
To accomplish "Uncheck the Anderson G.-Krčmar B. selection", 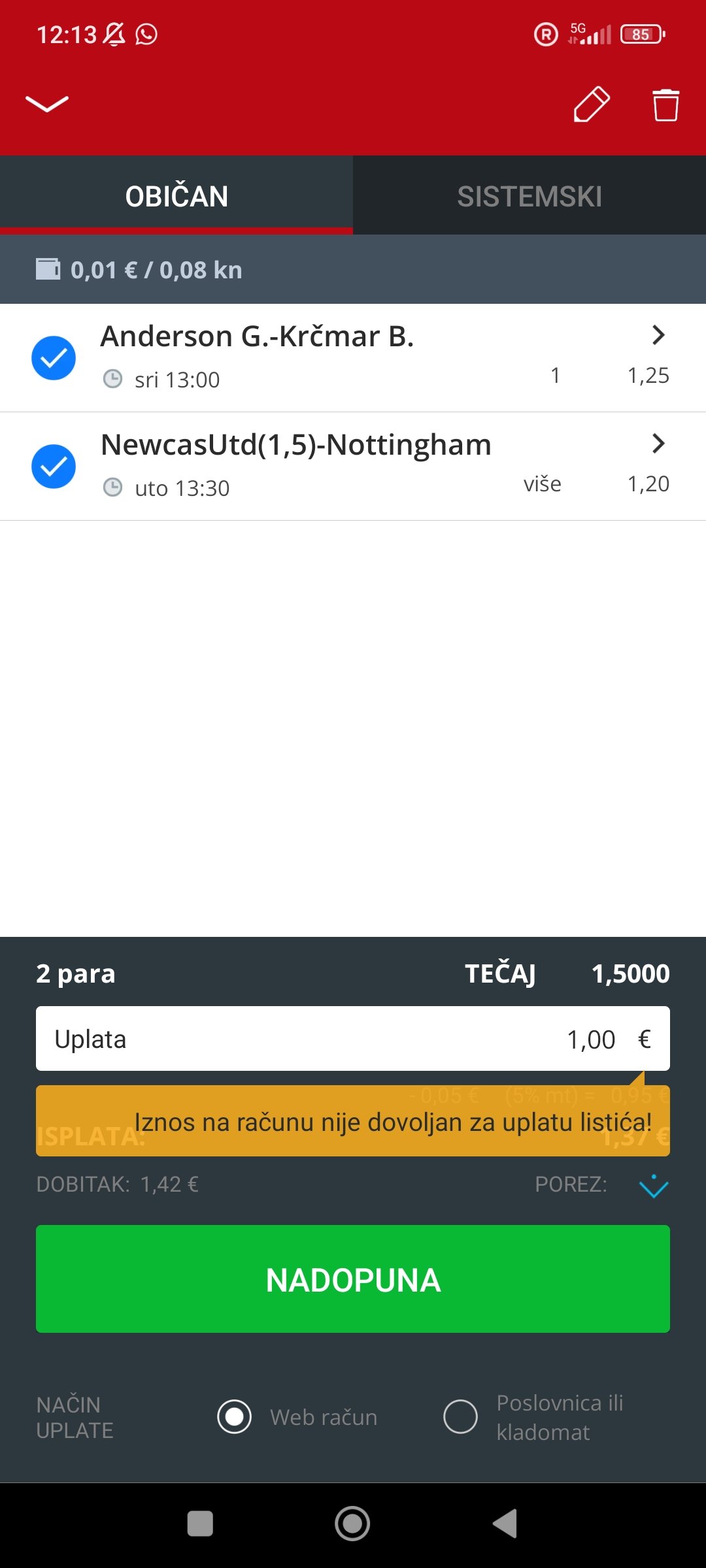I will click(54, 358).
